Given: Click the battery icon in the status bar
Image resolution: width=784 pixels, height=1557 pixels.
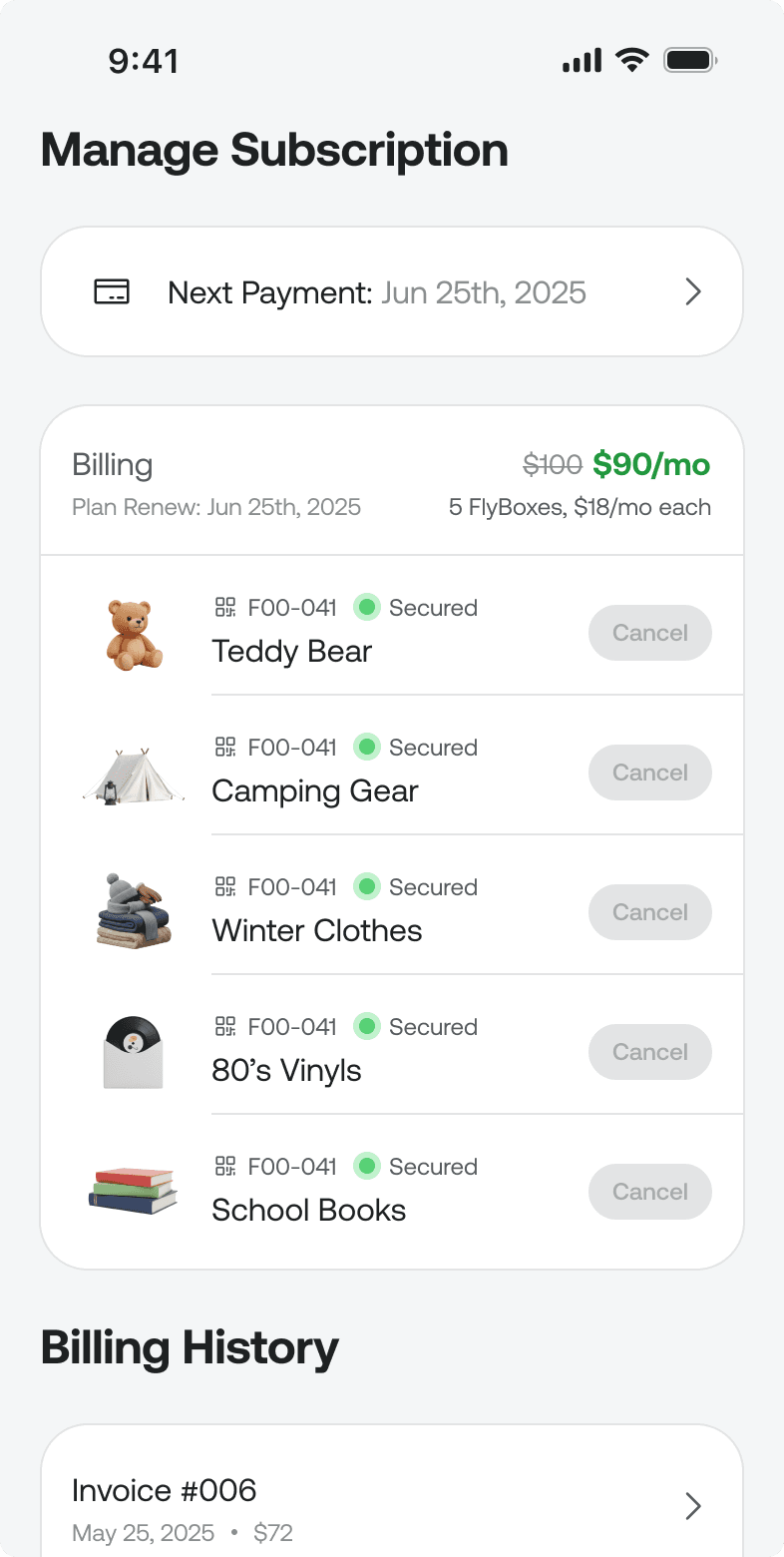Looking at the screenshot, I should click(x=688, y=59).
